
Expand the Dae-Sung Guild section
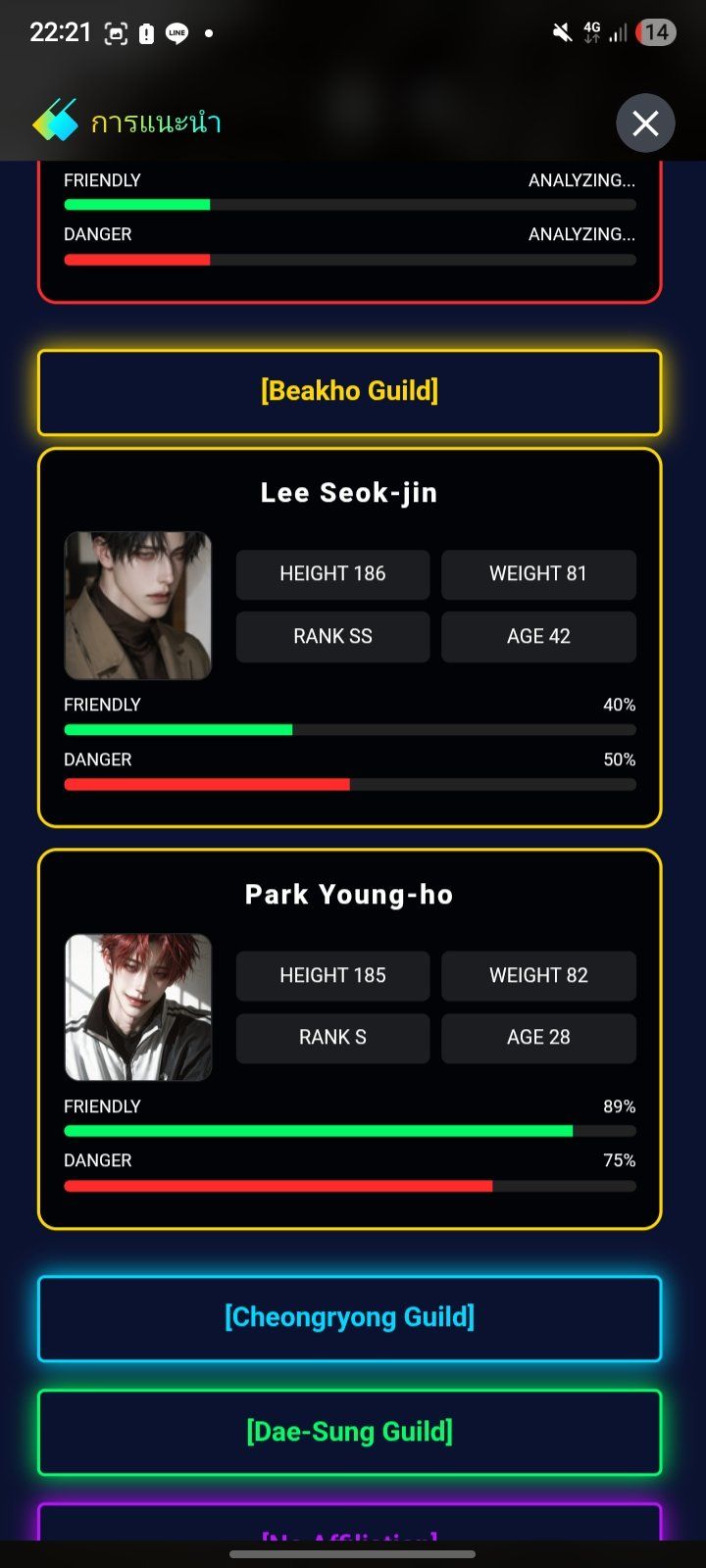(350, 1433)
